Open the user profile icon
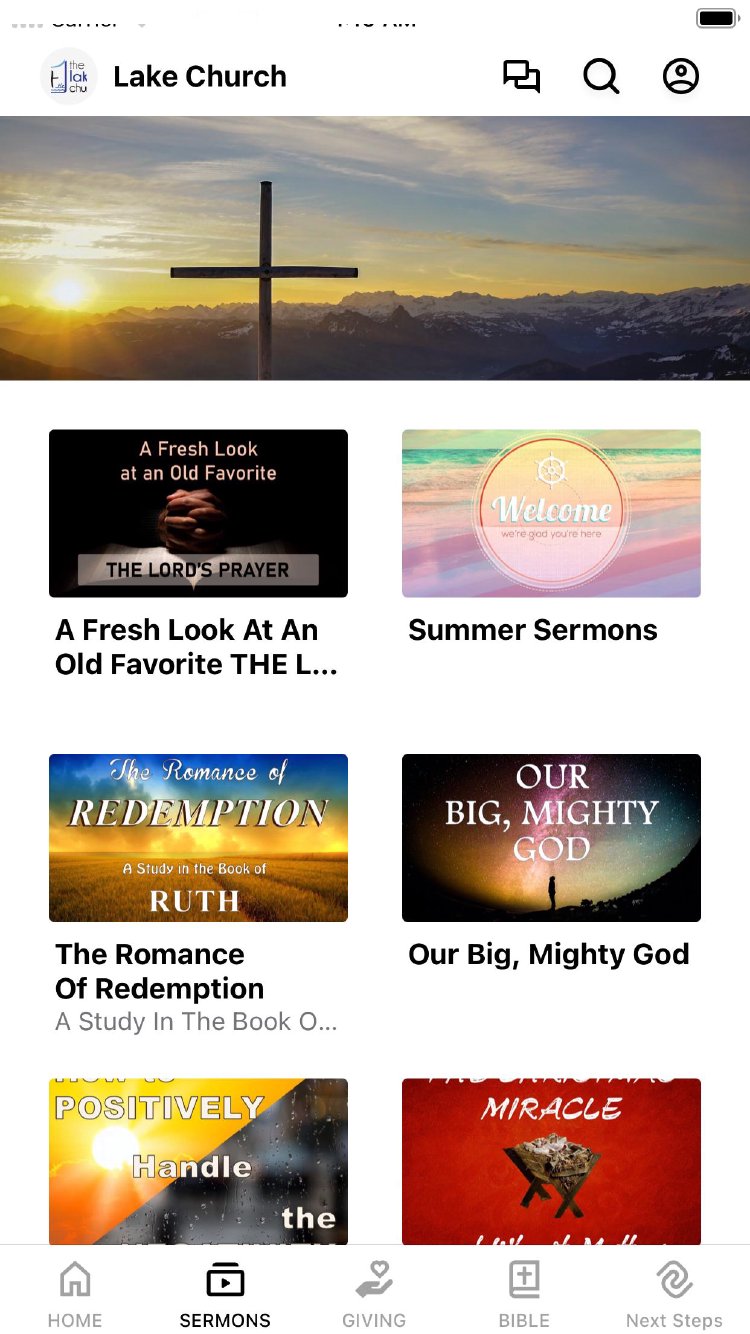The image size is (750, 1334). (681, 77)
